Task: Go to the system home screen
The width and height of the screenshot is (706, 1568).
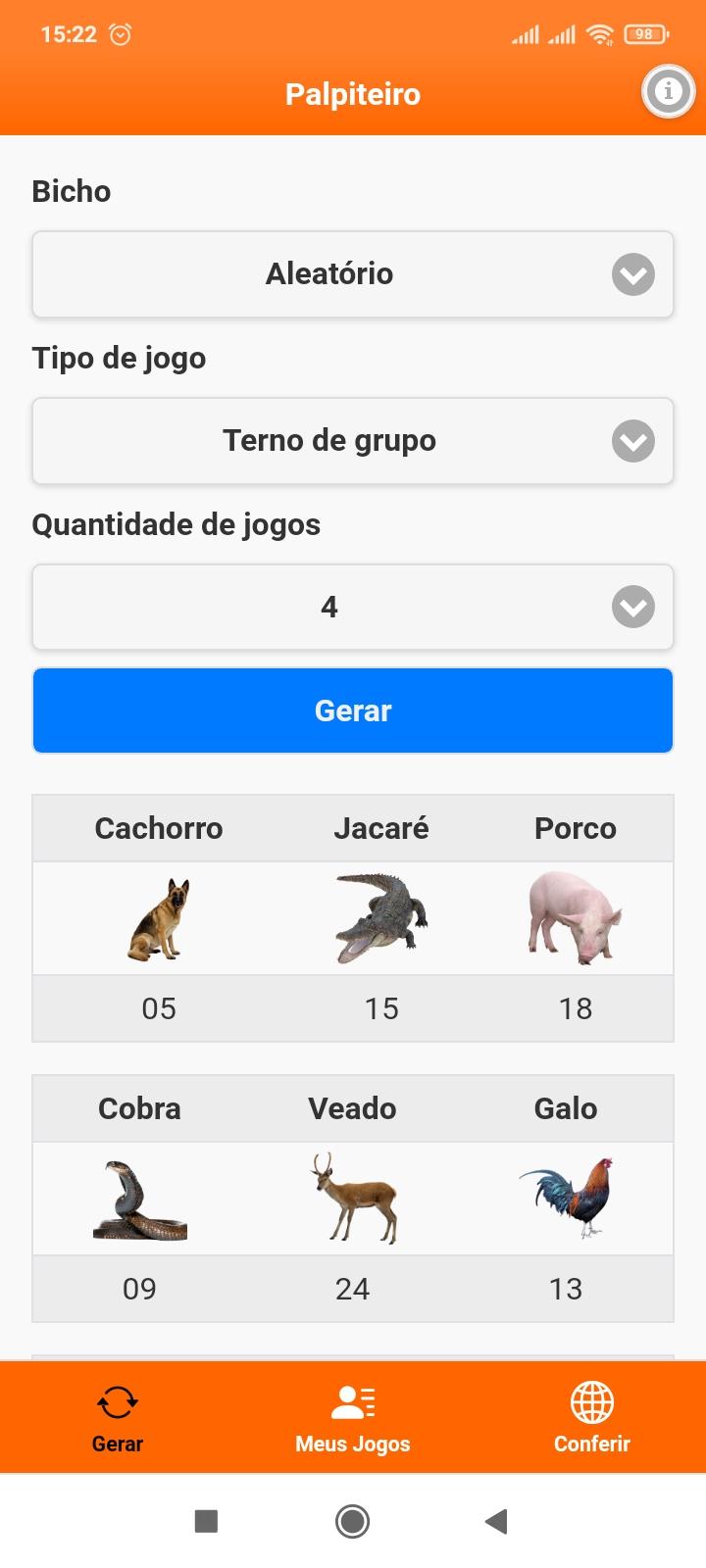Action: (353, 1521)
